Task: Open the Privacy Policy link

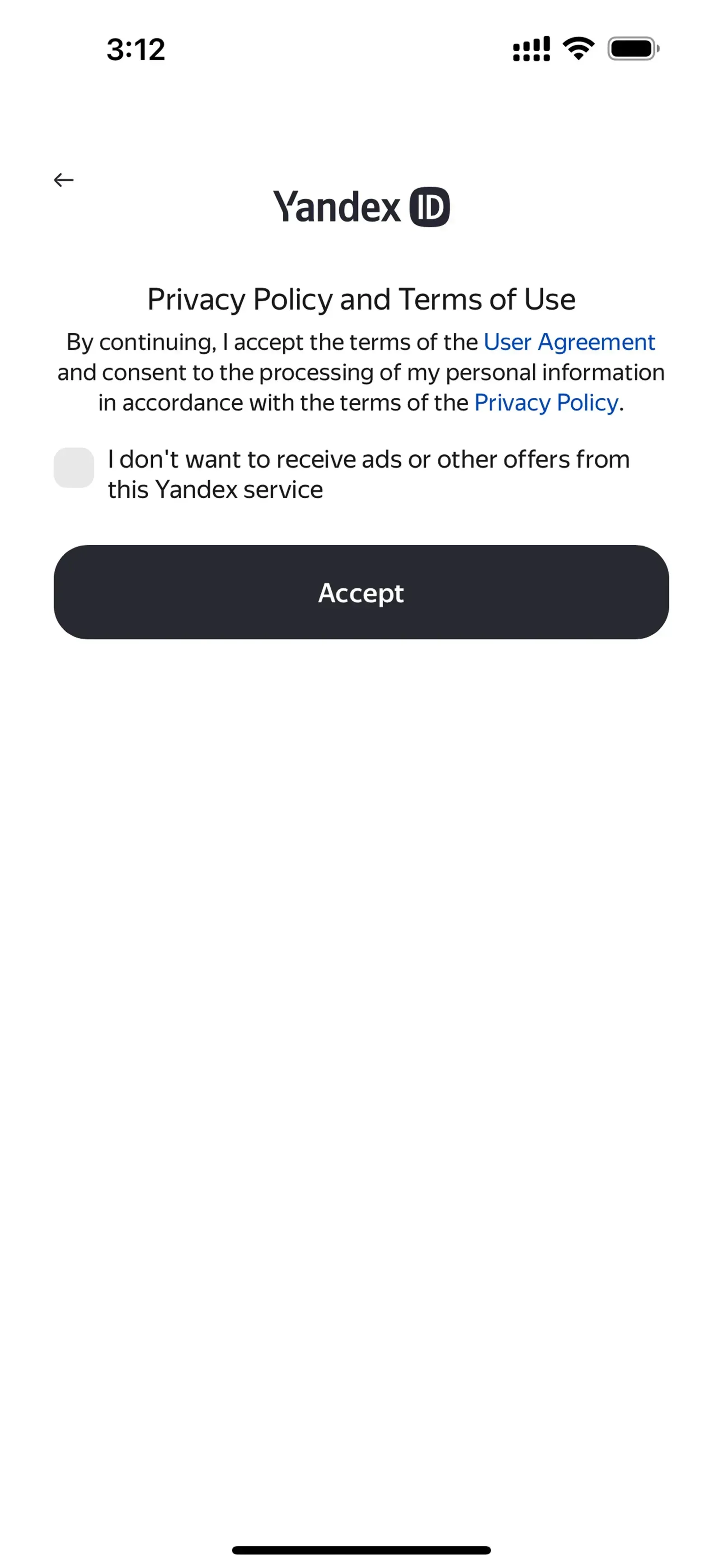Action: (546, 403)
